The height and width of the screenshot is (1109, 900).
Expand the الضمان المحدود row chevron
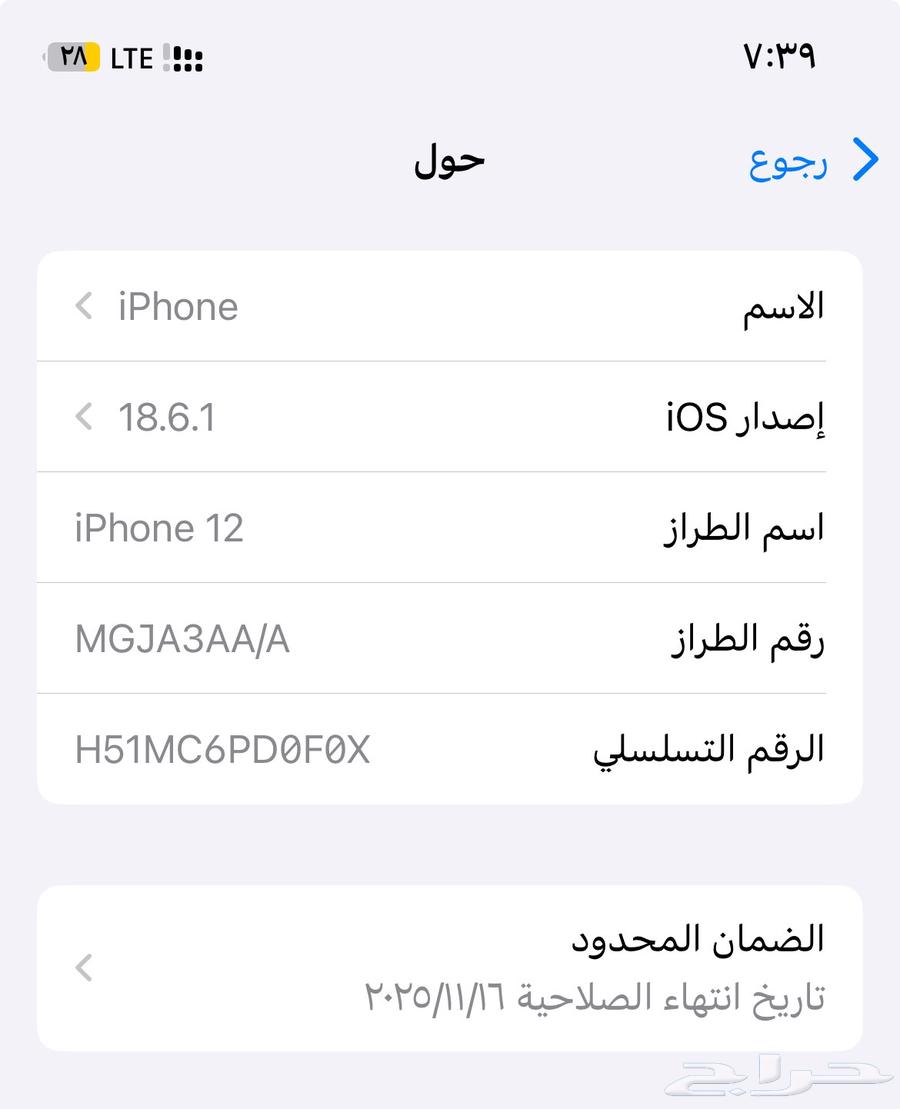click(84, 968)
